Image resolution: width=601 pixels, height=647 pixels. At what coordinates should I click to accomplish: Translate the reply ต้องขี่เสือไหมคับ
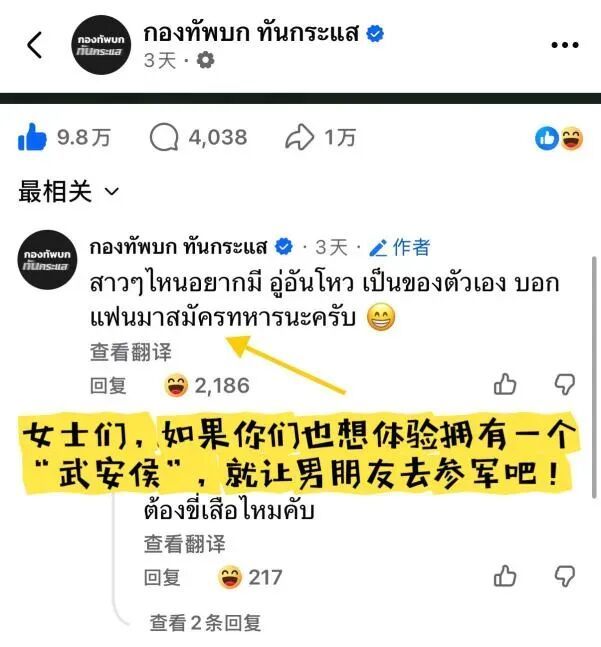click(x=184, y=544)
